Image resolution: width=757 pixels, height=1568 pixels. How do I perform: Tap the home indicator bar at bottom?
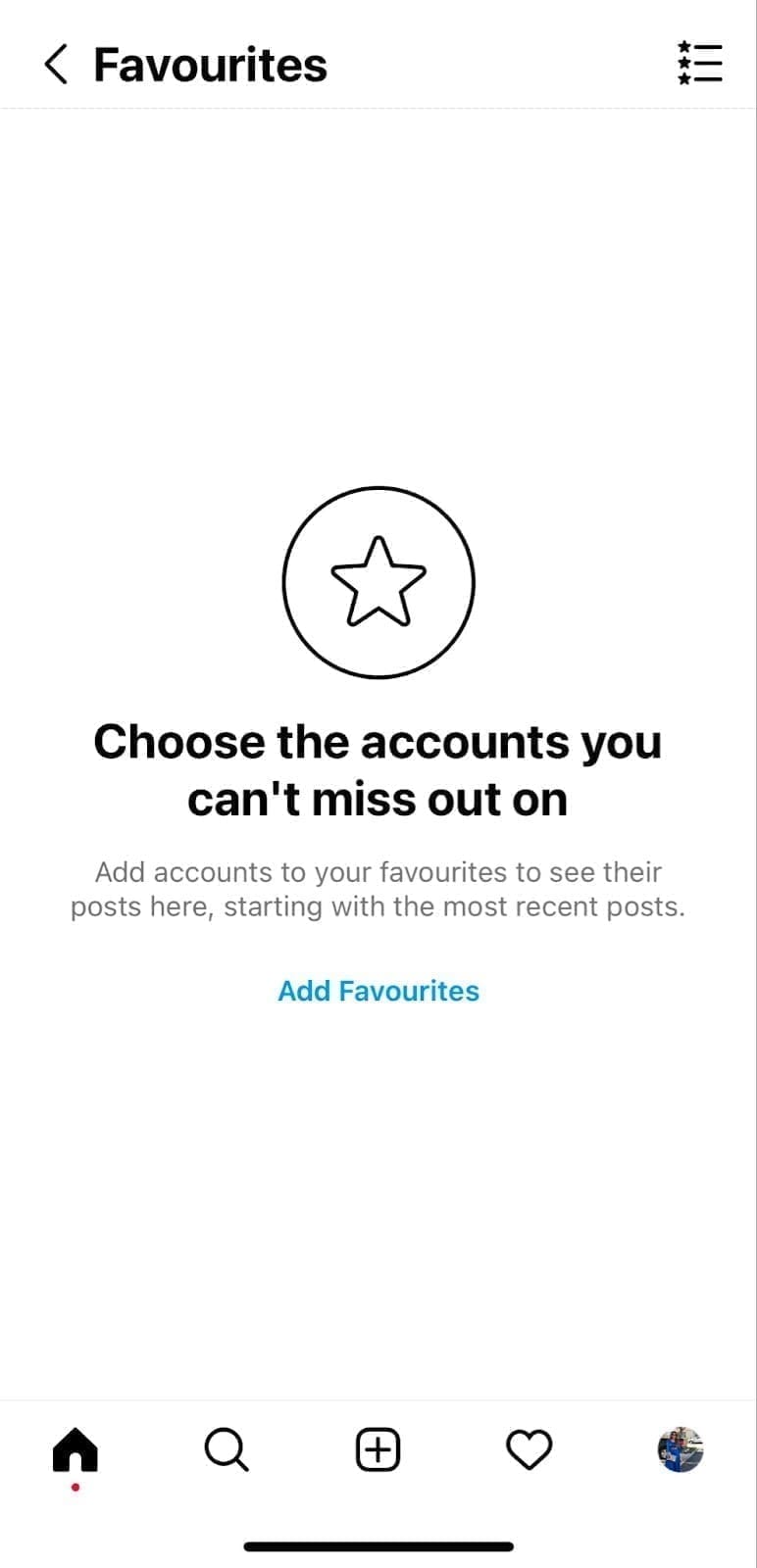click(378, 1545)
